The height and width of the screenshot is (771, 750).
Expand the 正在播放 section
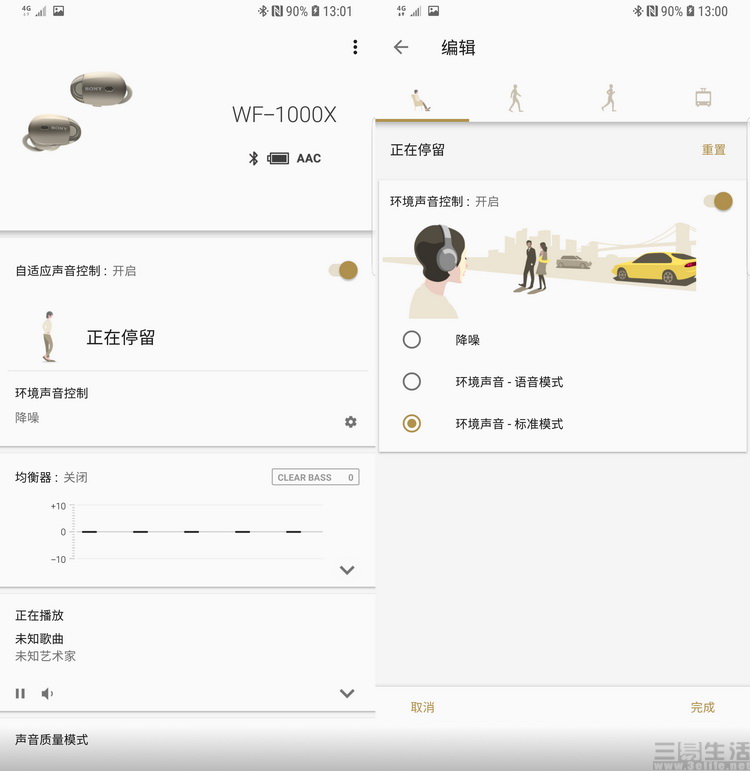pos(347,693)
